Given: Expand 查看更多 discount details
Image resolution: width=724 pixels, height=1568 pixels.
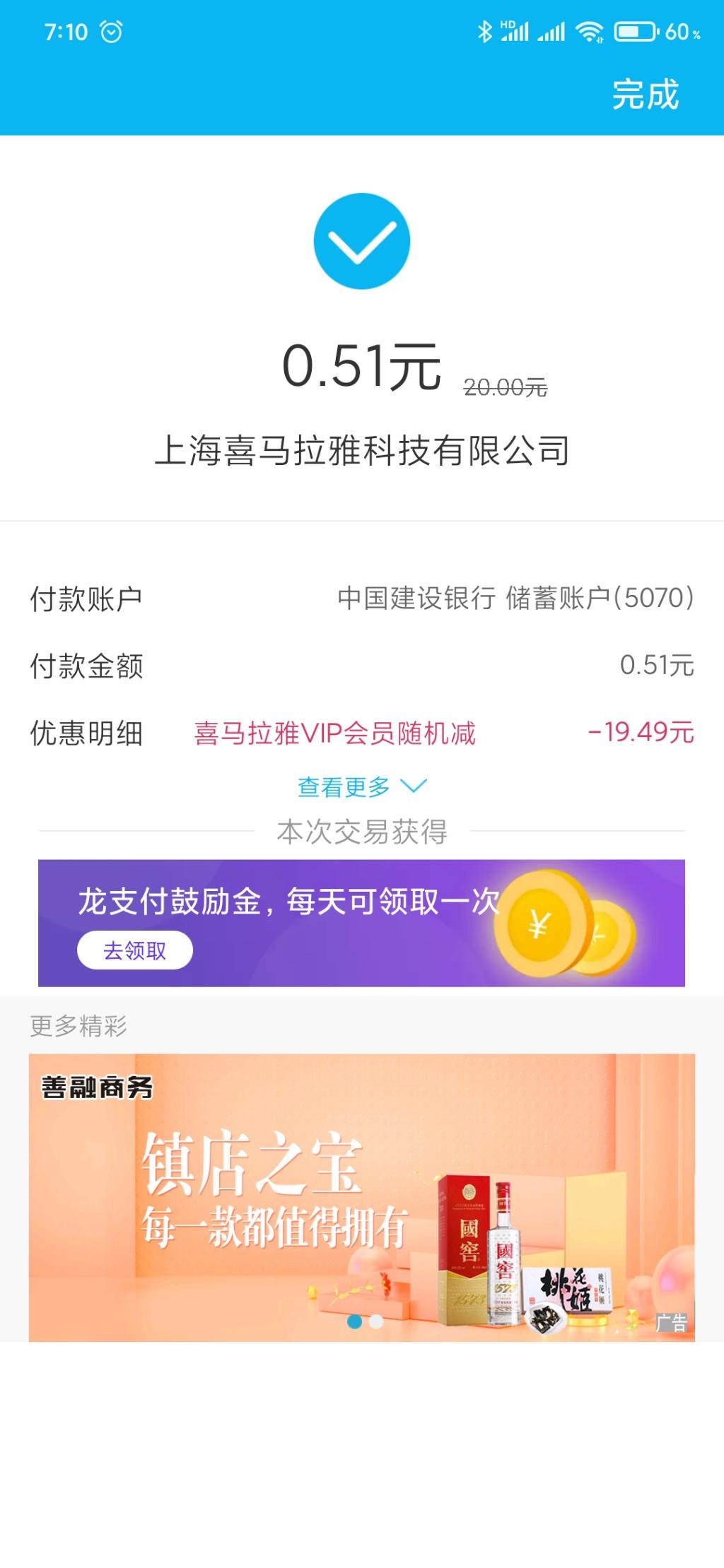Looking at the screenshot, I should [x=361, y=786].
